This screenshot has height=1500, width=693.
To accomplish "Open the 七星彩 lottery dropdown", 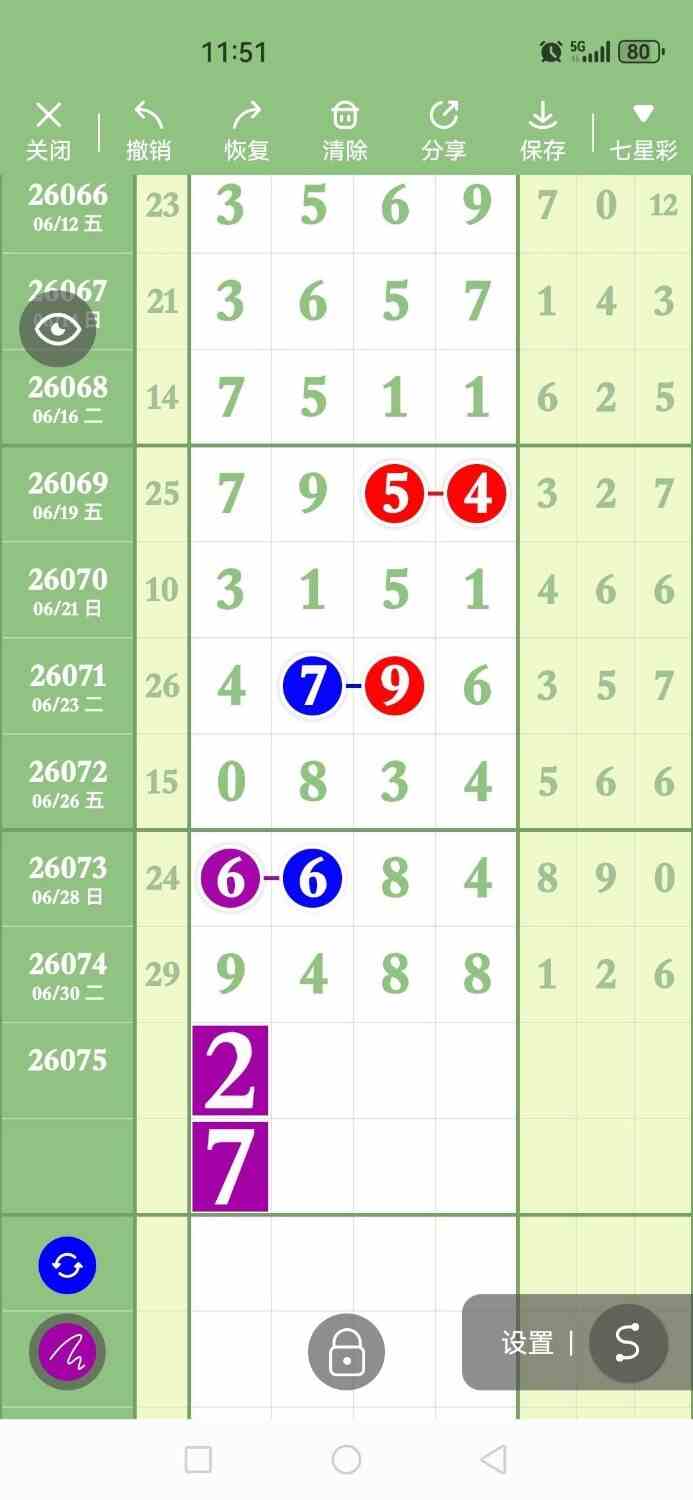I will [644, 131].
